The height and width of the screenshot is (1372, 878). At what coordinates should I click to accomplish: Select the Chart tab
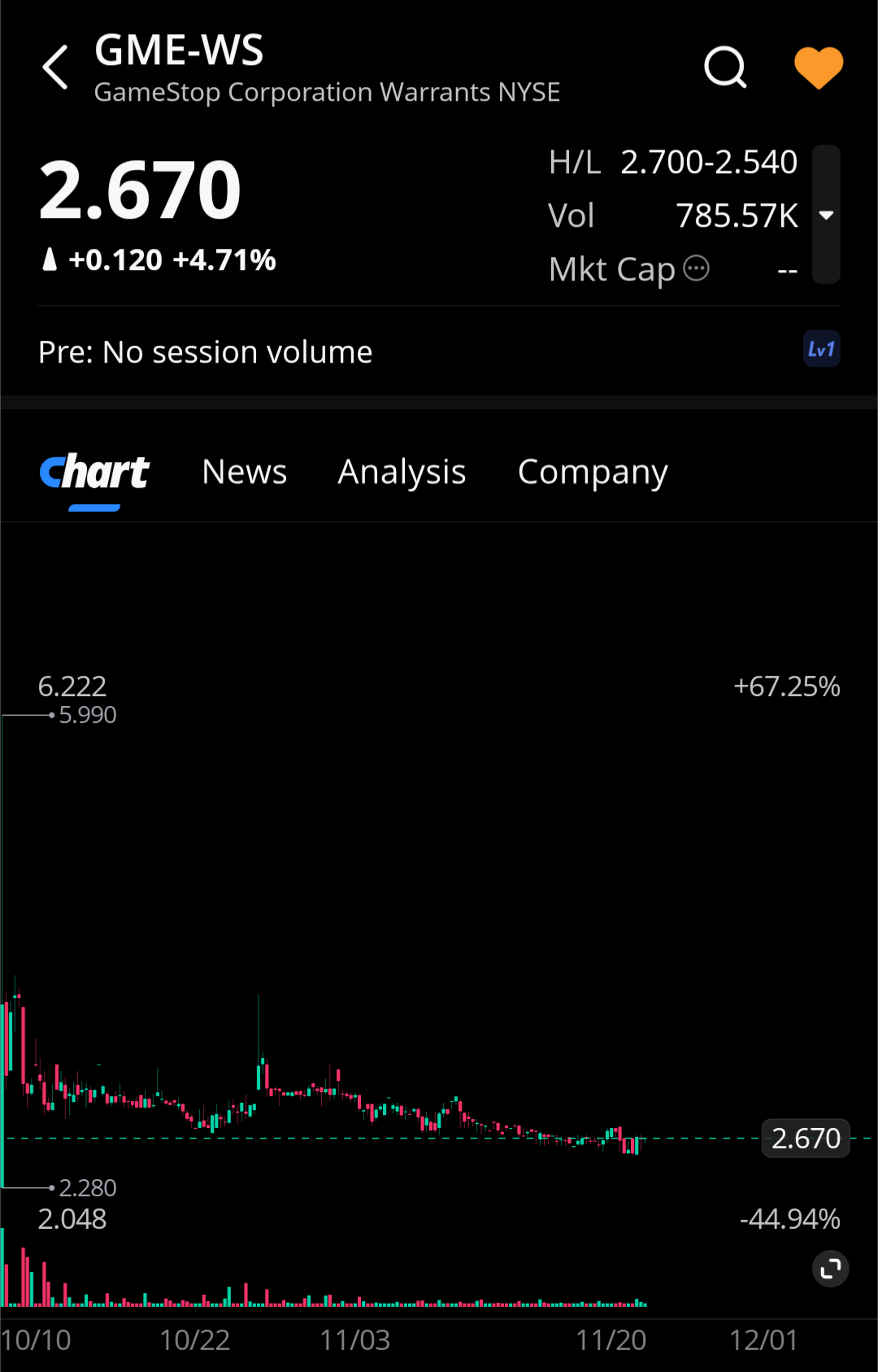pyautogui.click(x=94, y=473)
